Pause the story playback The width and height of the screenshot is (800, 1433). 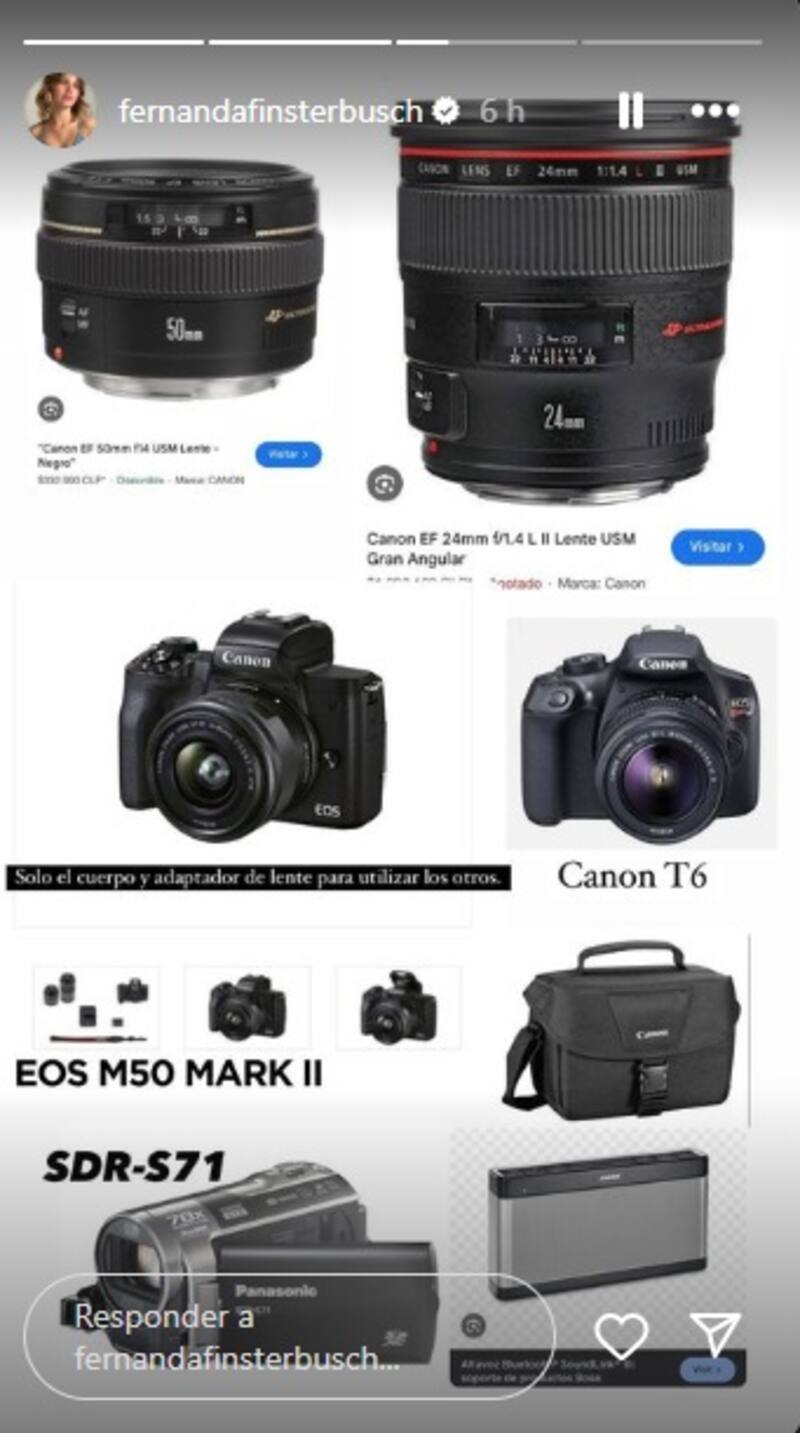tap(630, 110)
